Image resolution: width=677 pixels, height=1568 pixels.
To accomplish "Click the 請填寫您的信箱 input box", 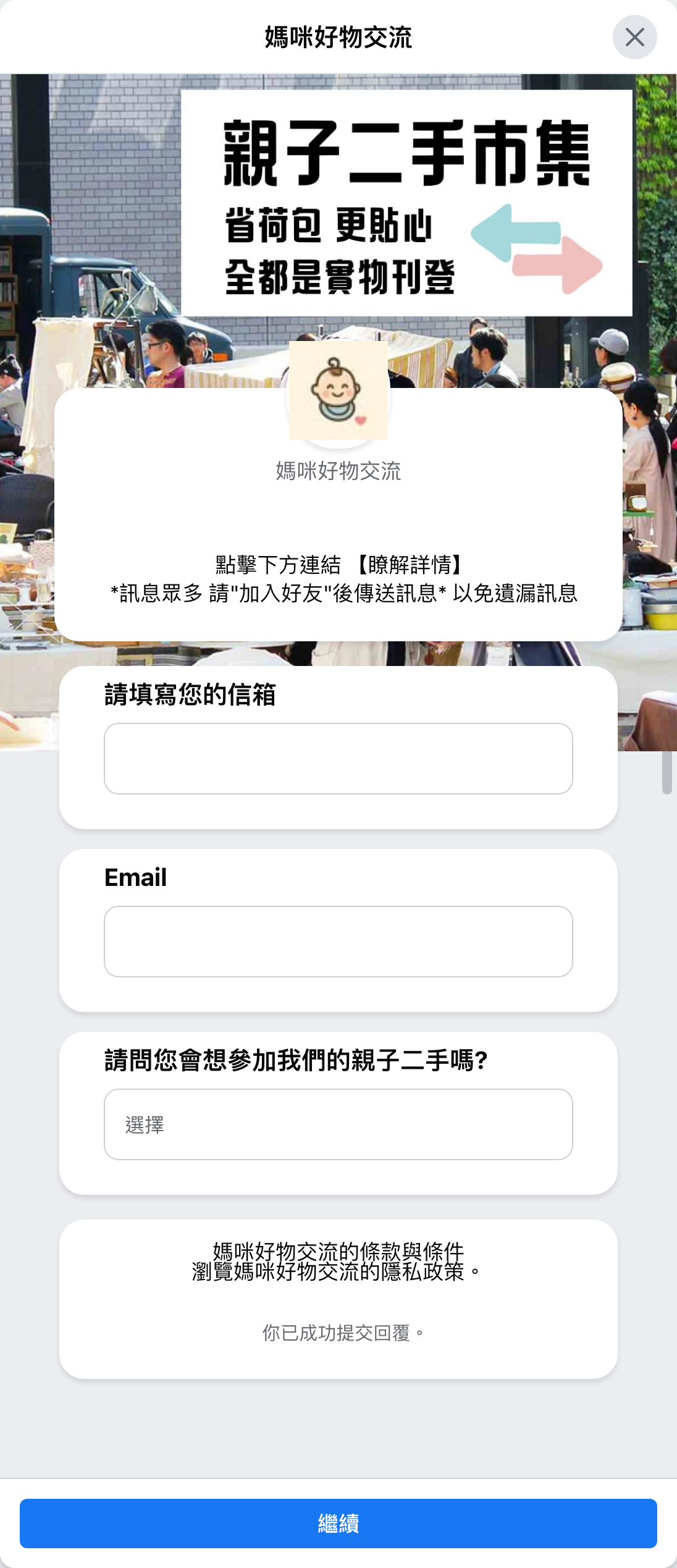I will click(338, 759).
